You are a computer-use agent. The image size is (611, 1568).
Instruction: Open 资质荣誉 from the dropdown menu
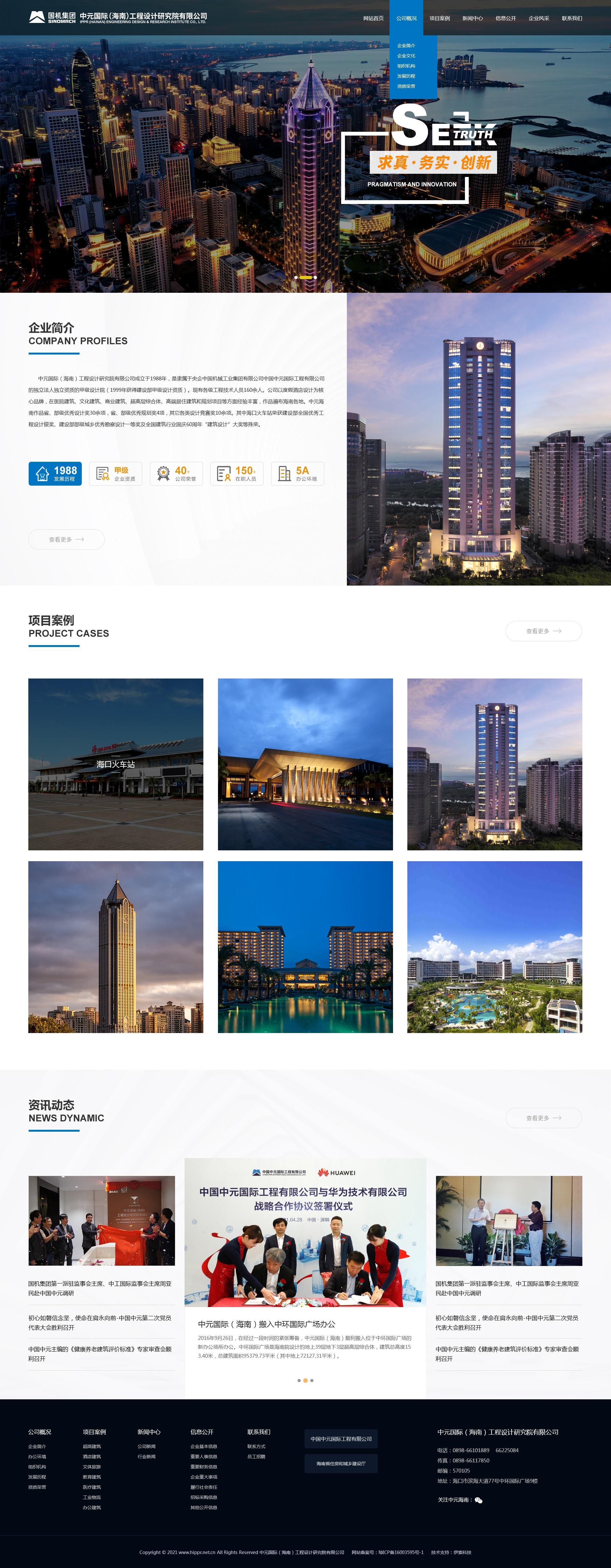click(x=406, y=87)
